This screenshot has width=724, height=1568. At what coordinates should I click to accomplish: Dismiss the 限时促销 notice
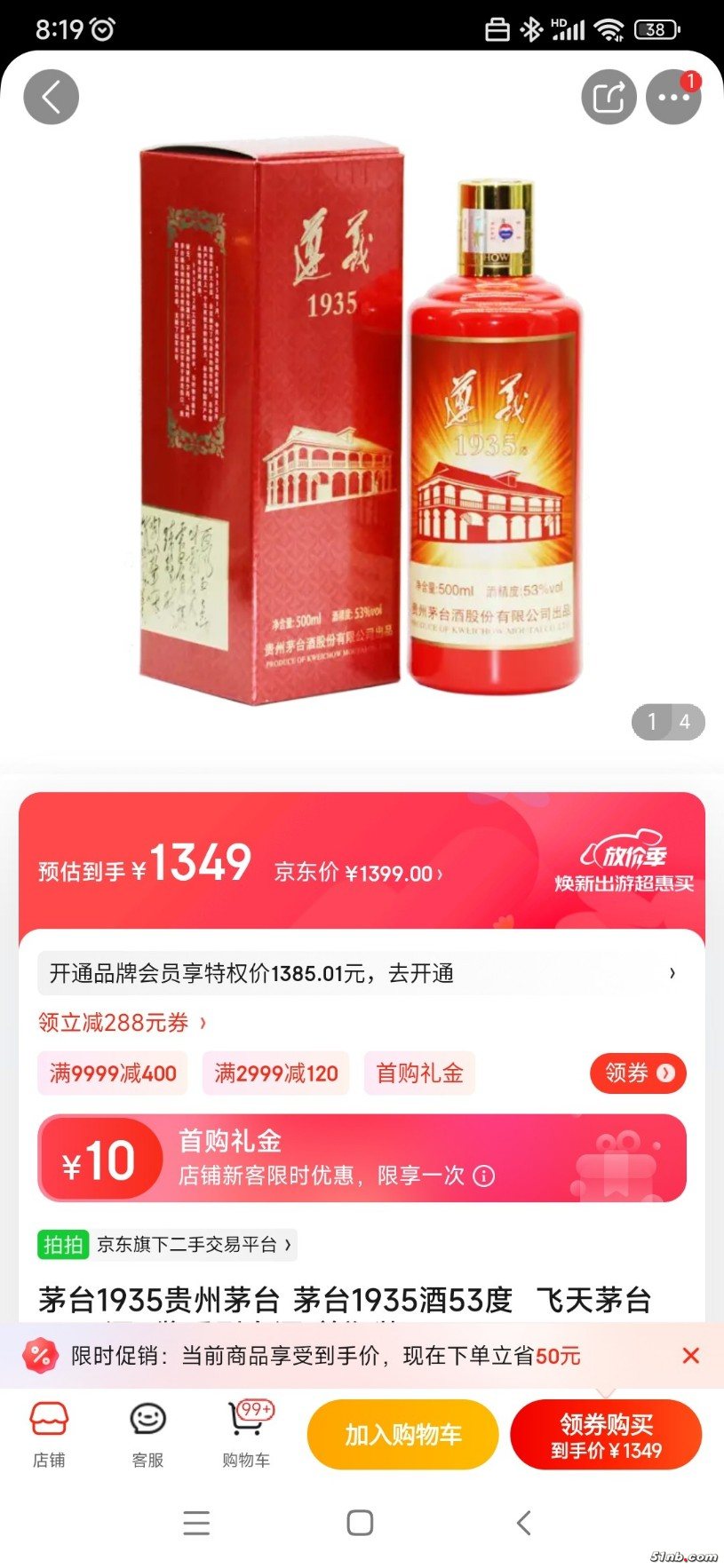tap(690, 1356)
